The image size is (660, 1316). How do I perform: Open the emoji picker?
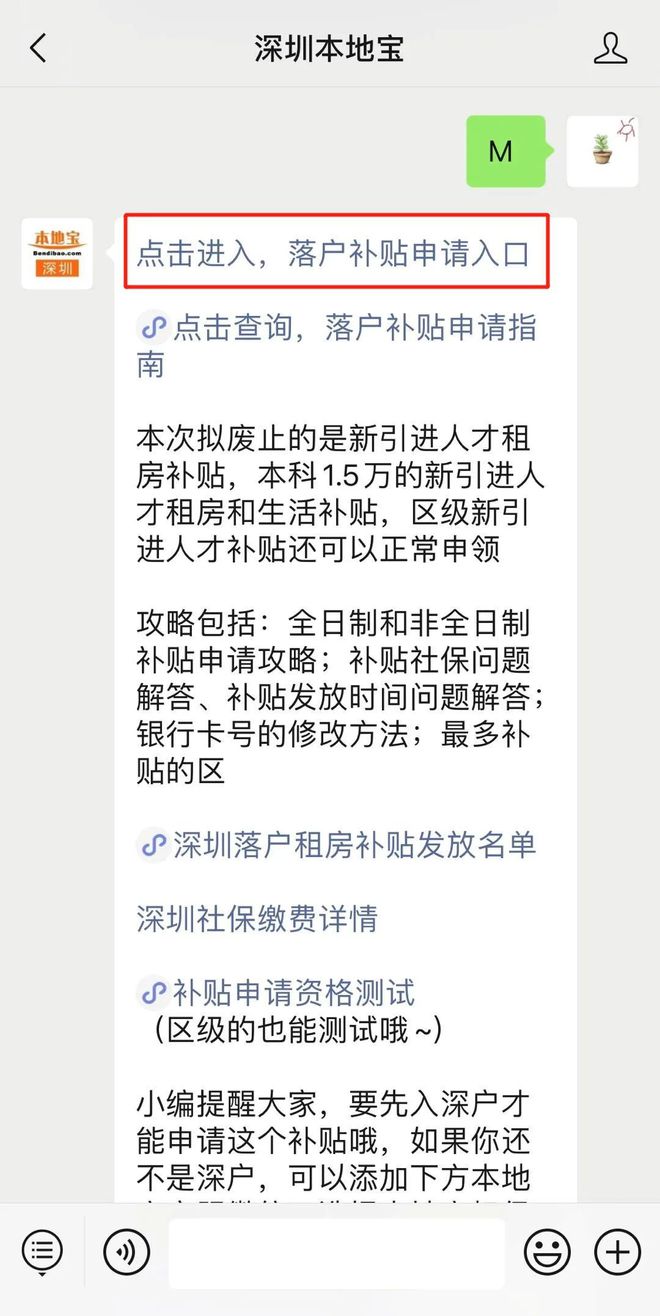click(x=547, y=1252)
